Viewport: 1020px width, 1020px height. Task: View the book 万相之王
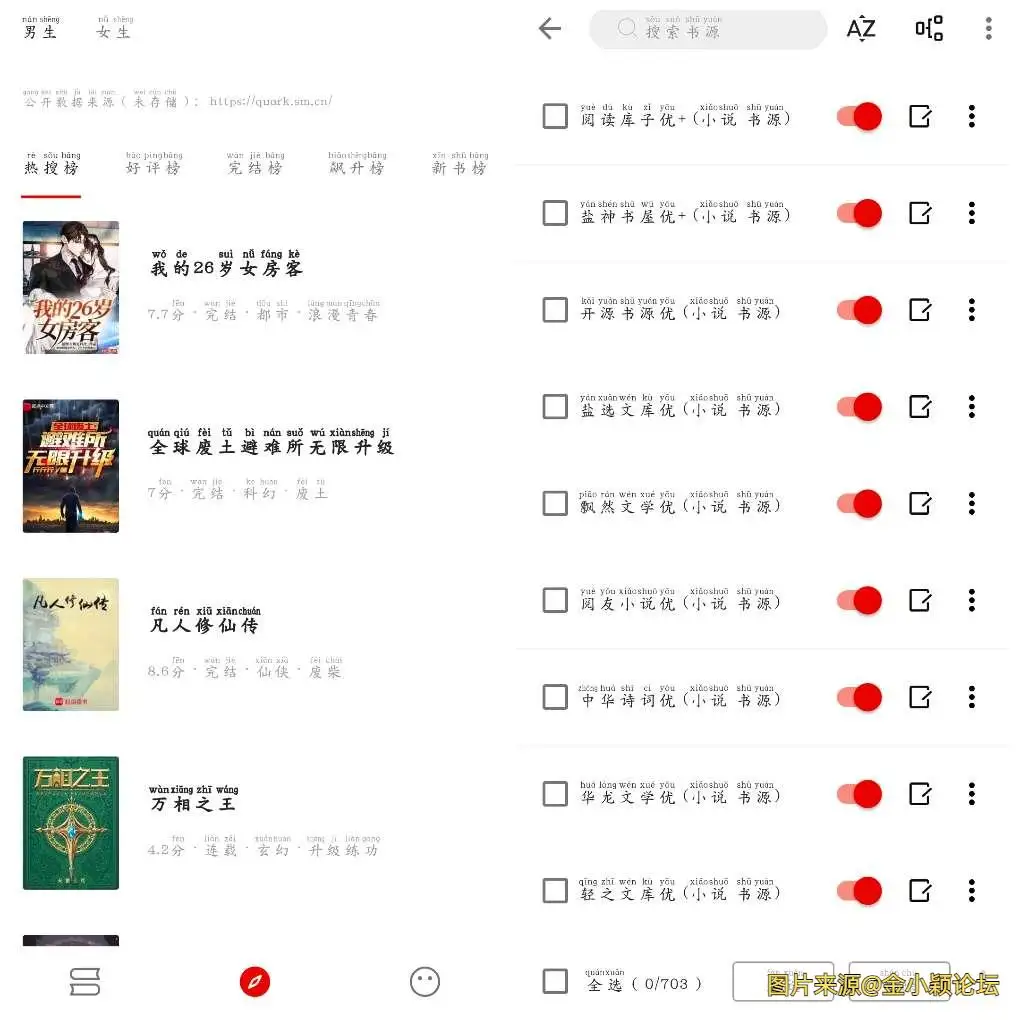coord(194,802)
